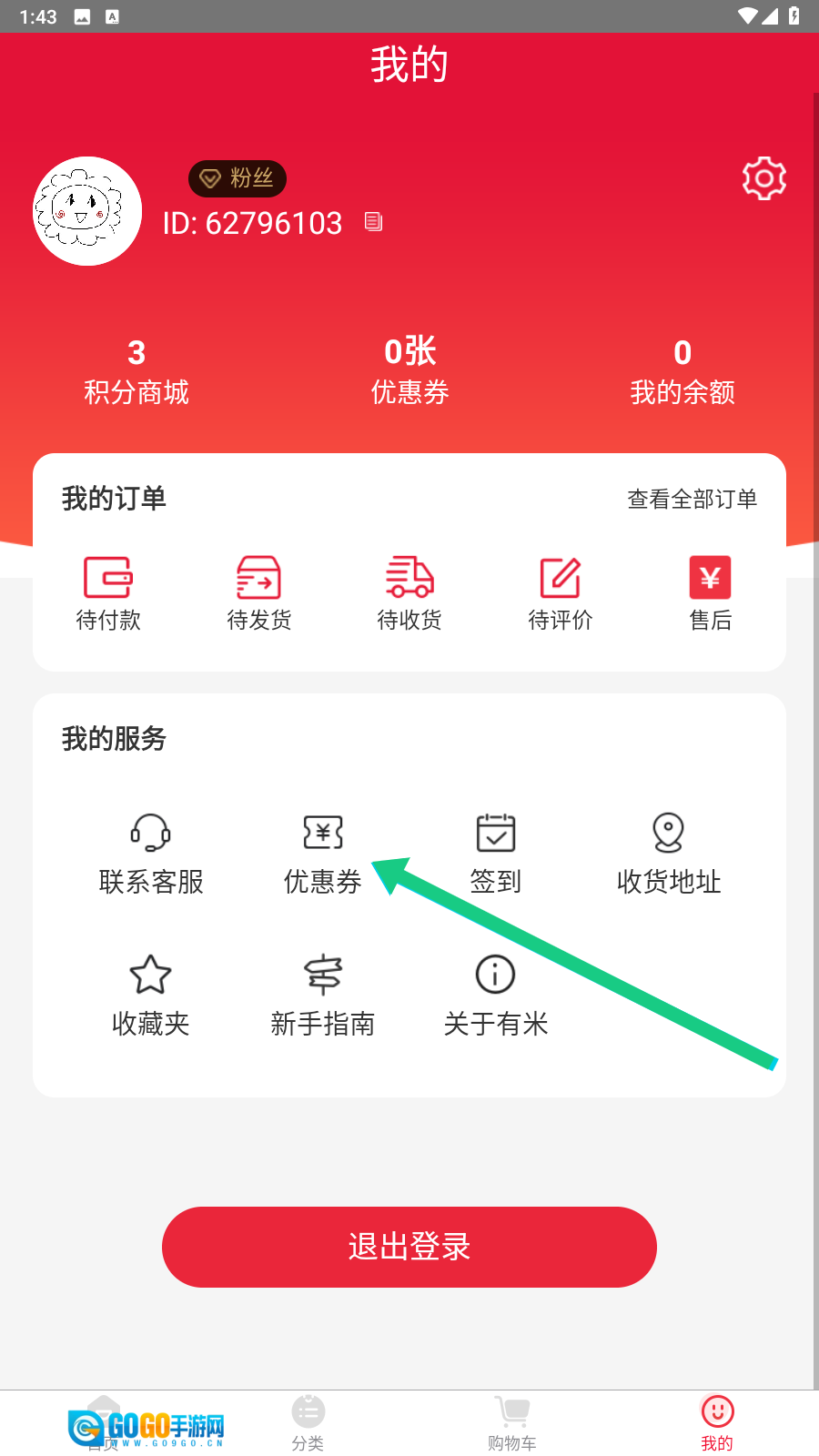
Task: Open 待收货 orders awaiting receipt
Action: [409, 593]
